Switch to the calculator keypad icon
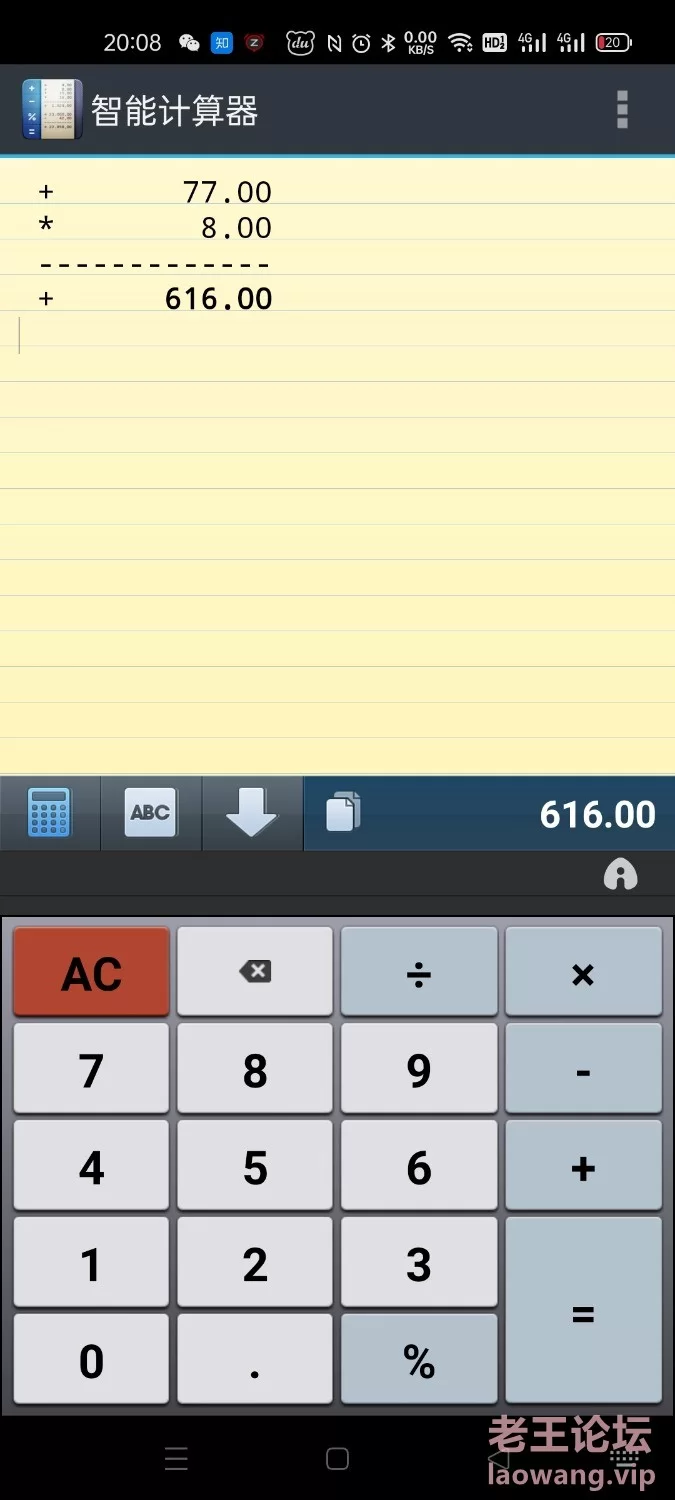The image size is (675, 1500). pyautogui.click(x=50, y=813)
